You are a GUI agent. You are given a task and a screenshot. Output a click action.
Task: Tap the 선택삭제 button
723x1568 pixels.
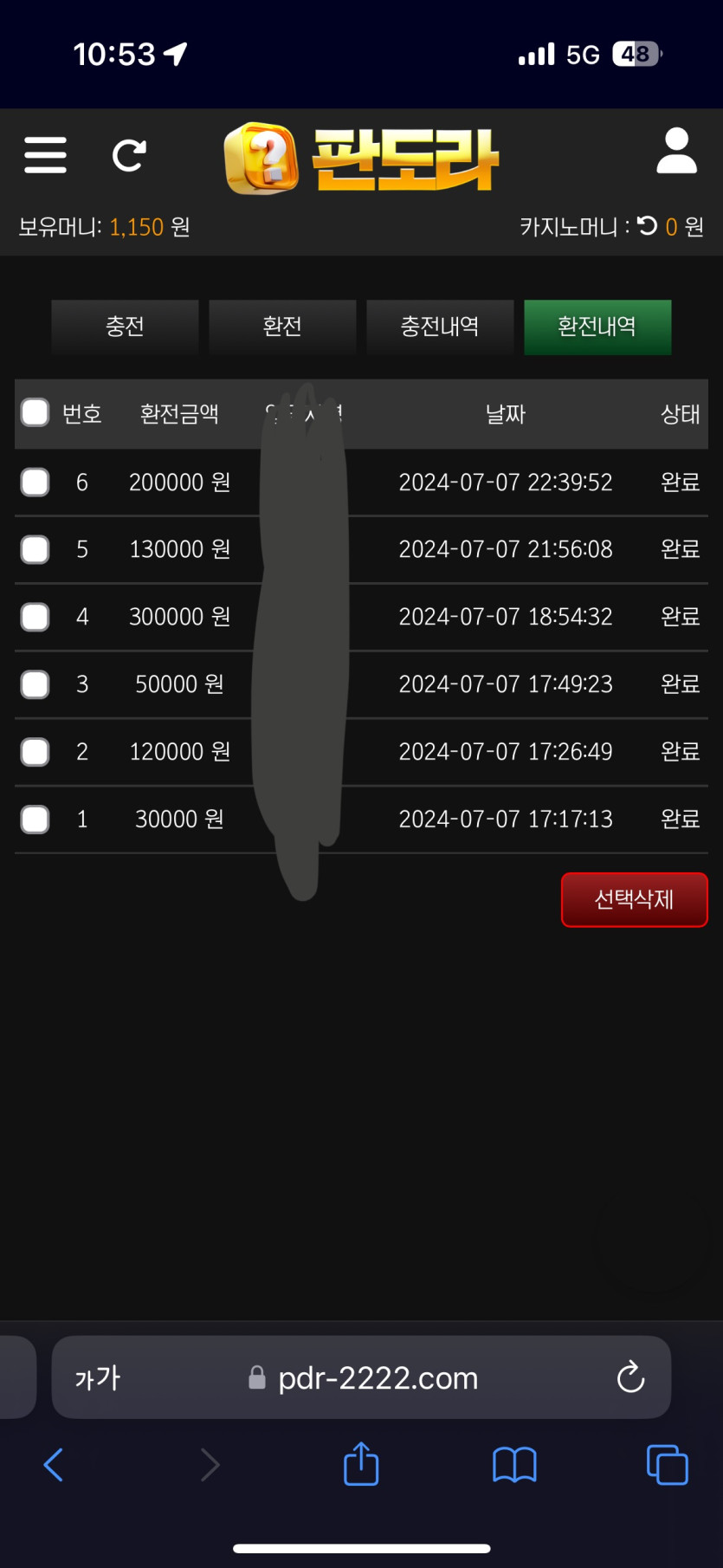point(634,899)
